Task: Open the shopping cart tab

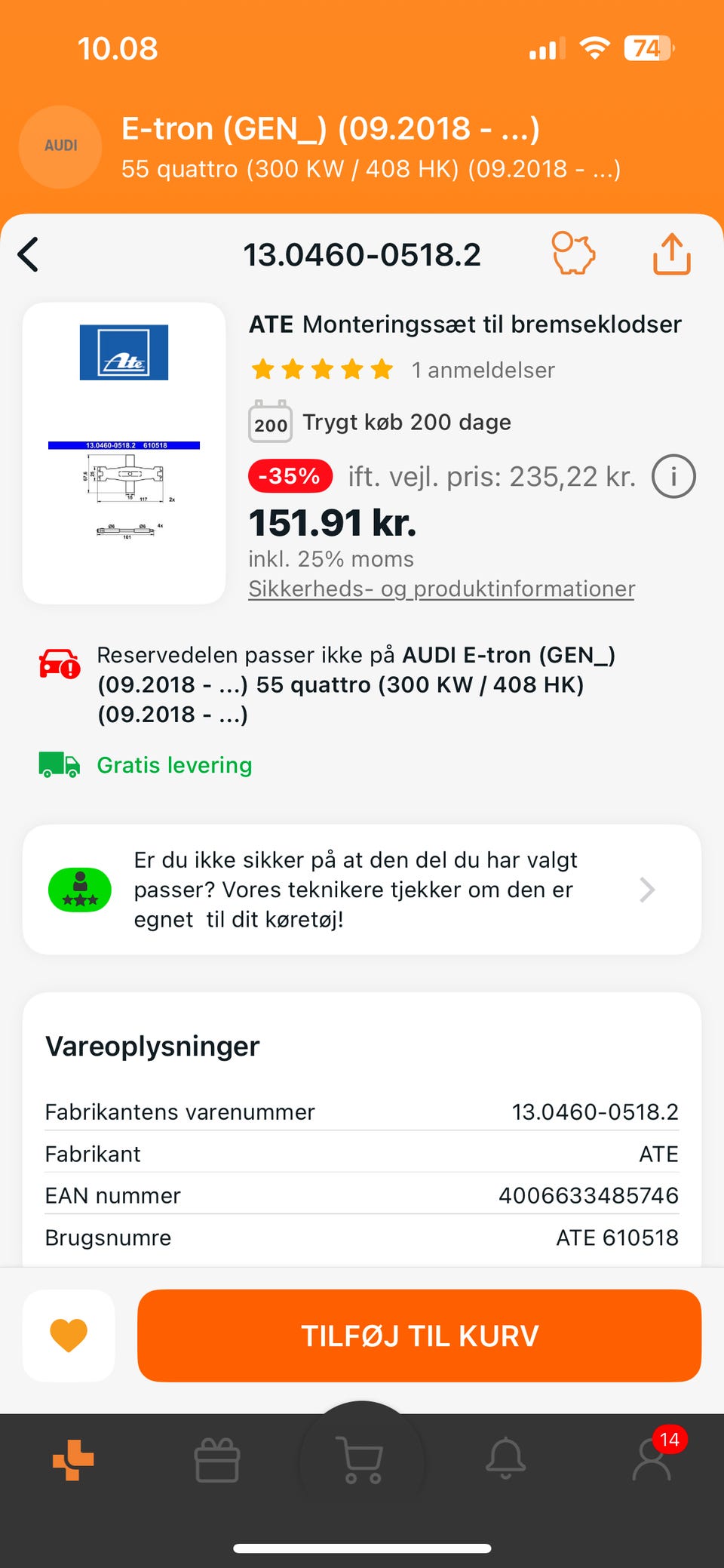Action: click(362, 1460)
